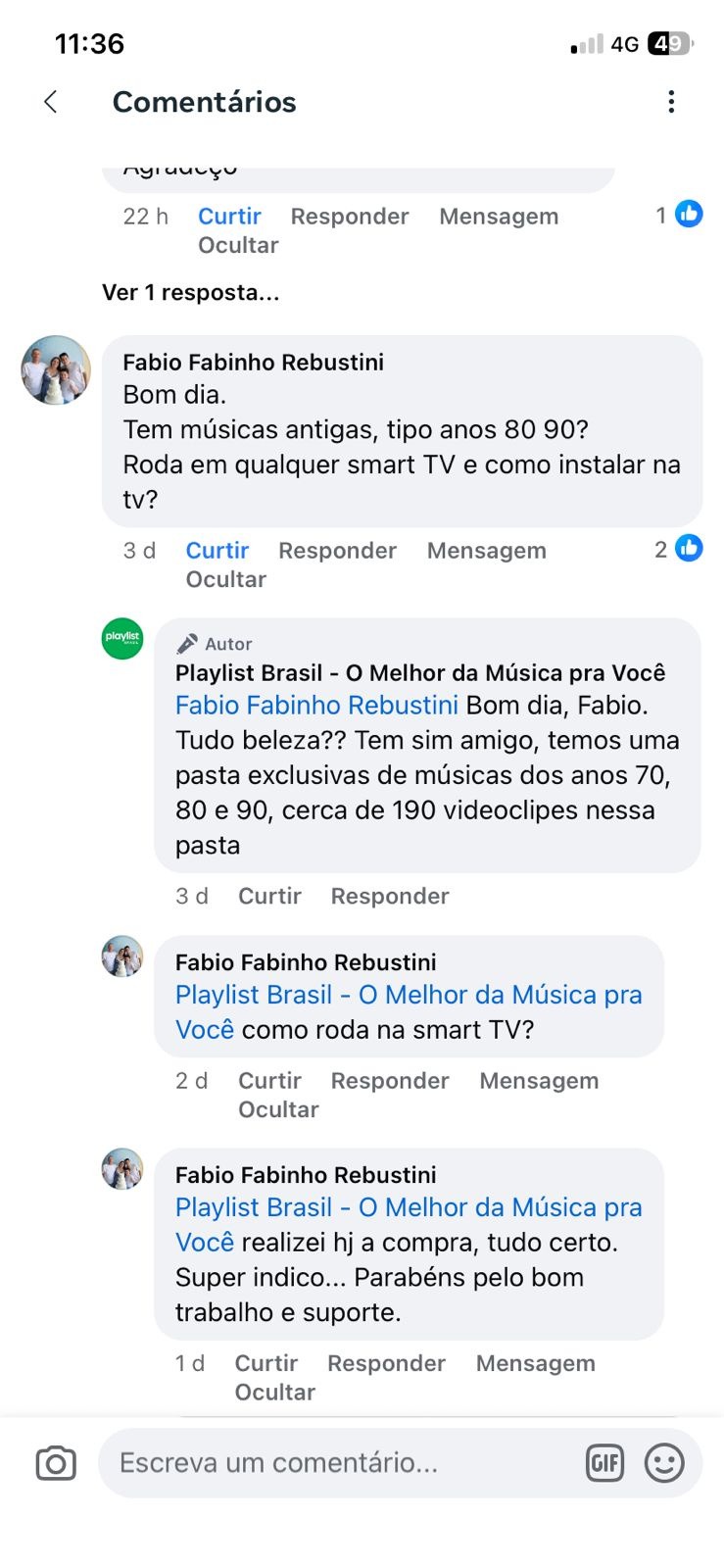Reply to Playlist Brasil's author comment
The image size is (724, 1568).
(389, 896)
